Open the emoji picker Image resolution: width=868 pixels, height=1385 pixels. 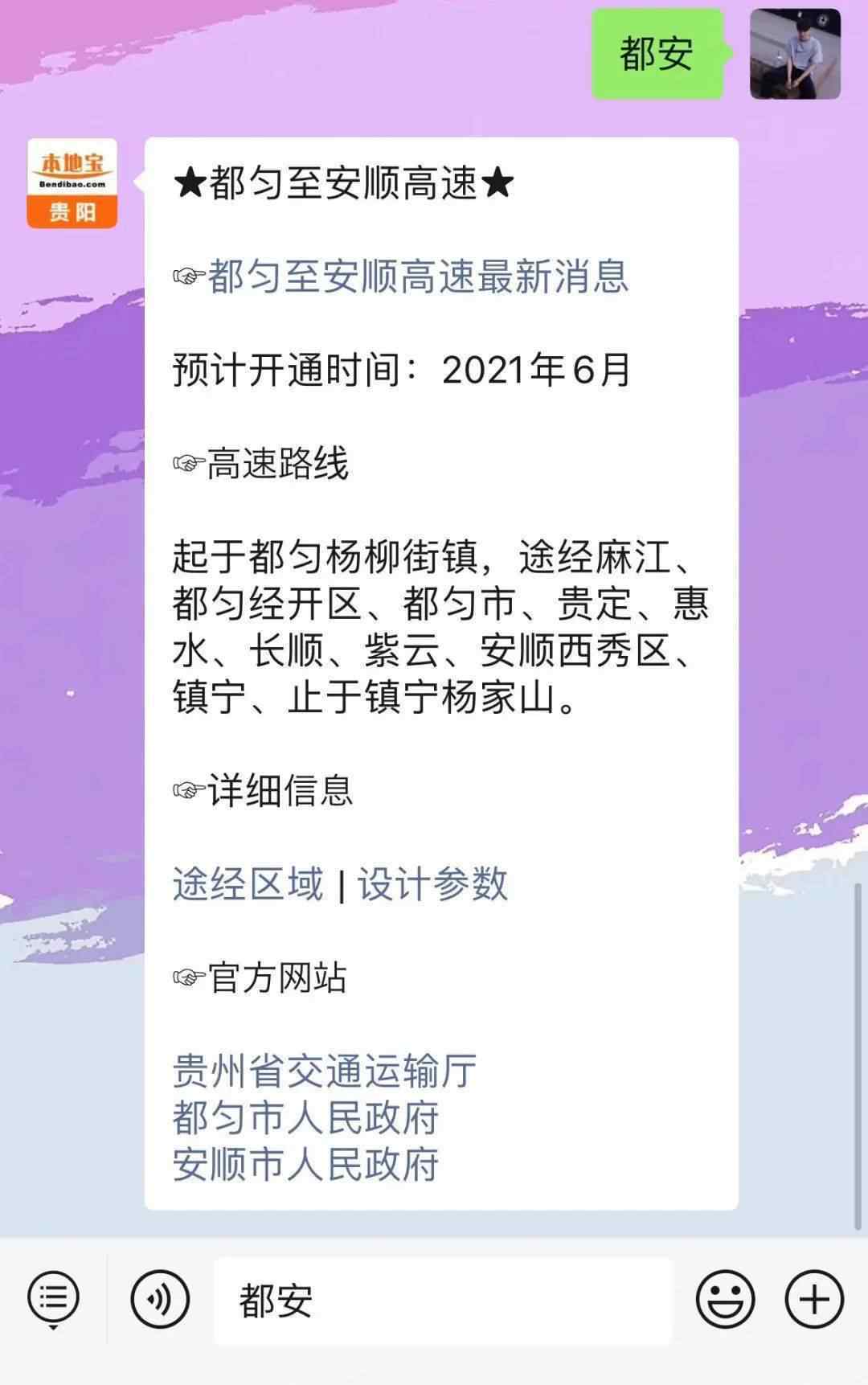tap(725, 1299)
